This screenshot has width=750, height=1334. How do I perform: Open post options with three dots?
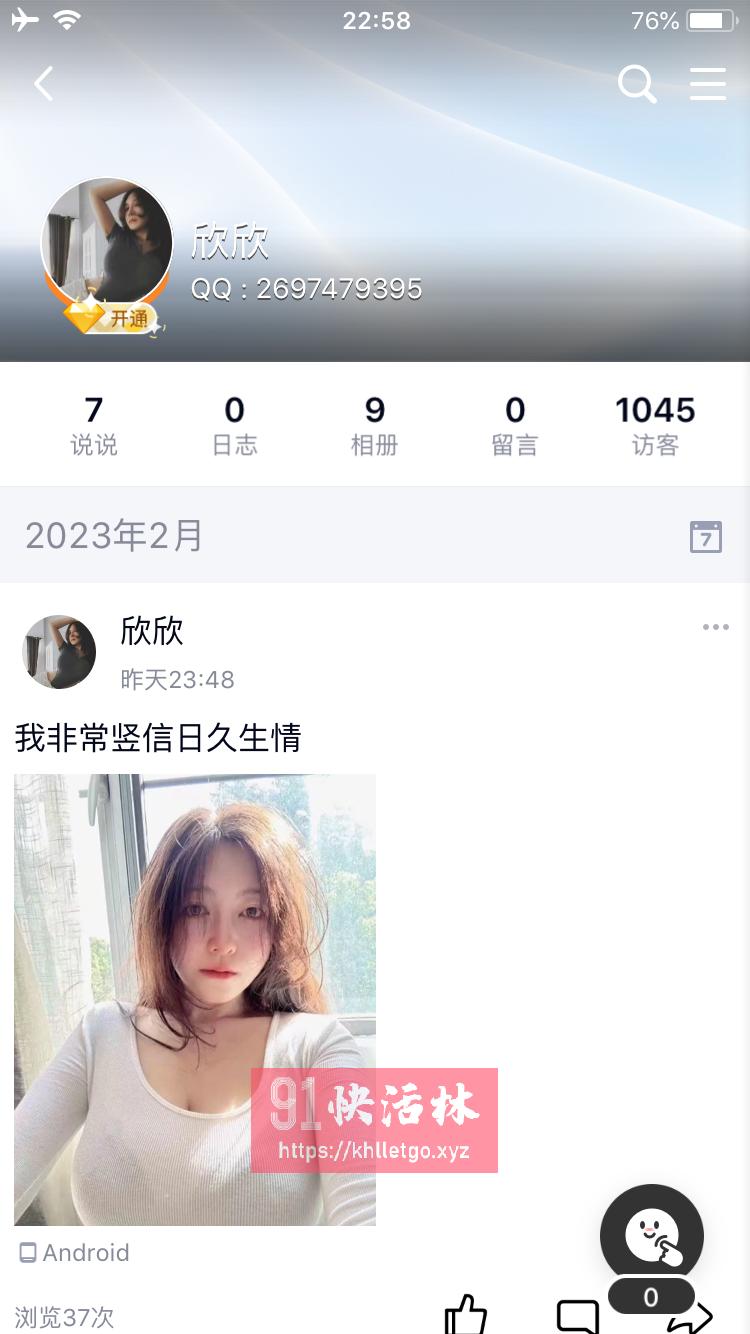(x=716, y=627)
